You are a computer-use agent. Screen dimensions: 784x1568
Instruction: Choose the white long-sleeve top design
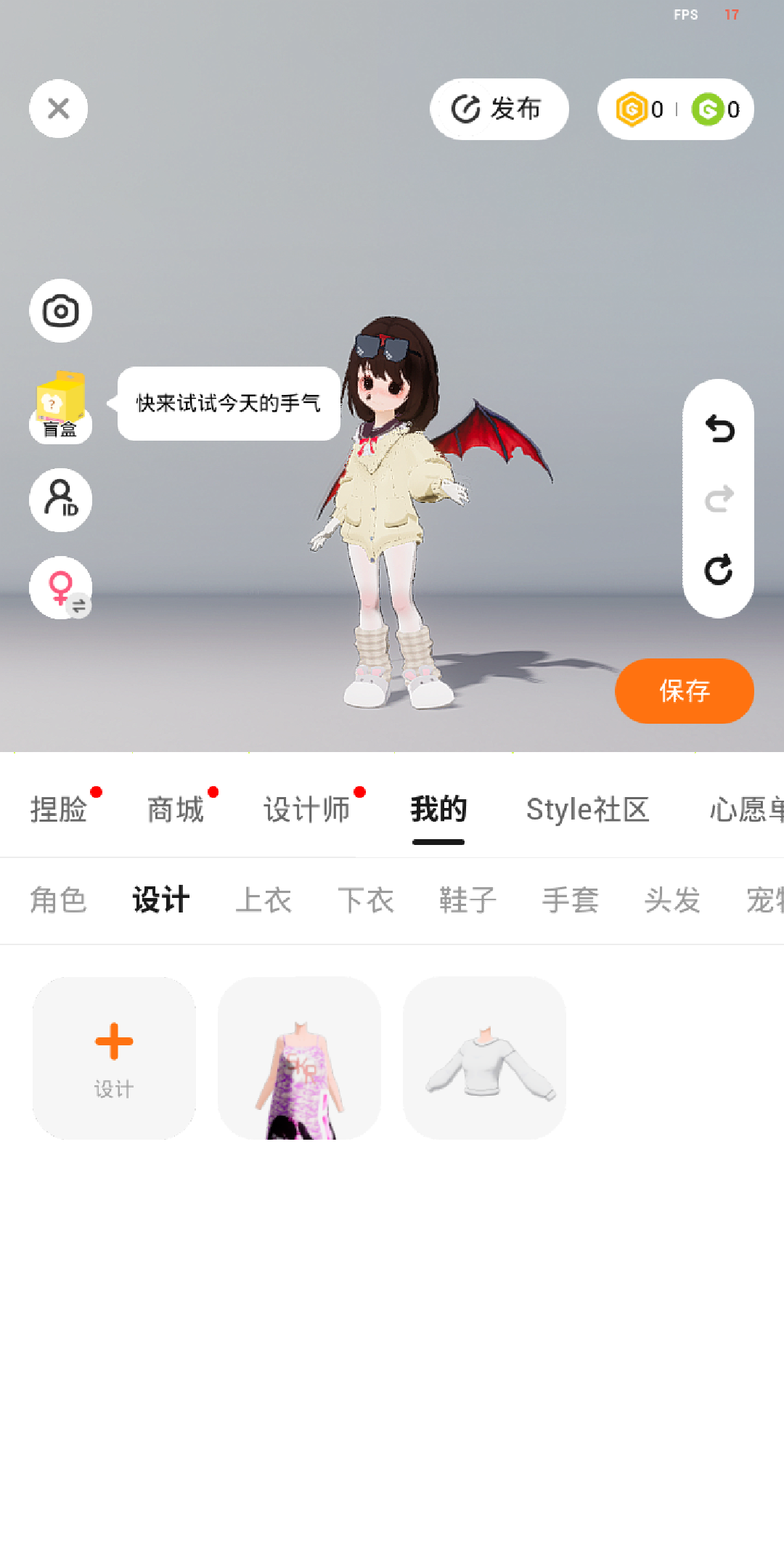(x=484, y=1058)
